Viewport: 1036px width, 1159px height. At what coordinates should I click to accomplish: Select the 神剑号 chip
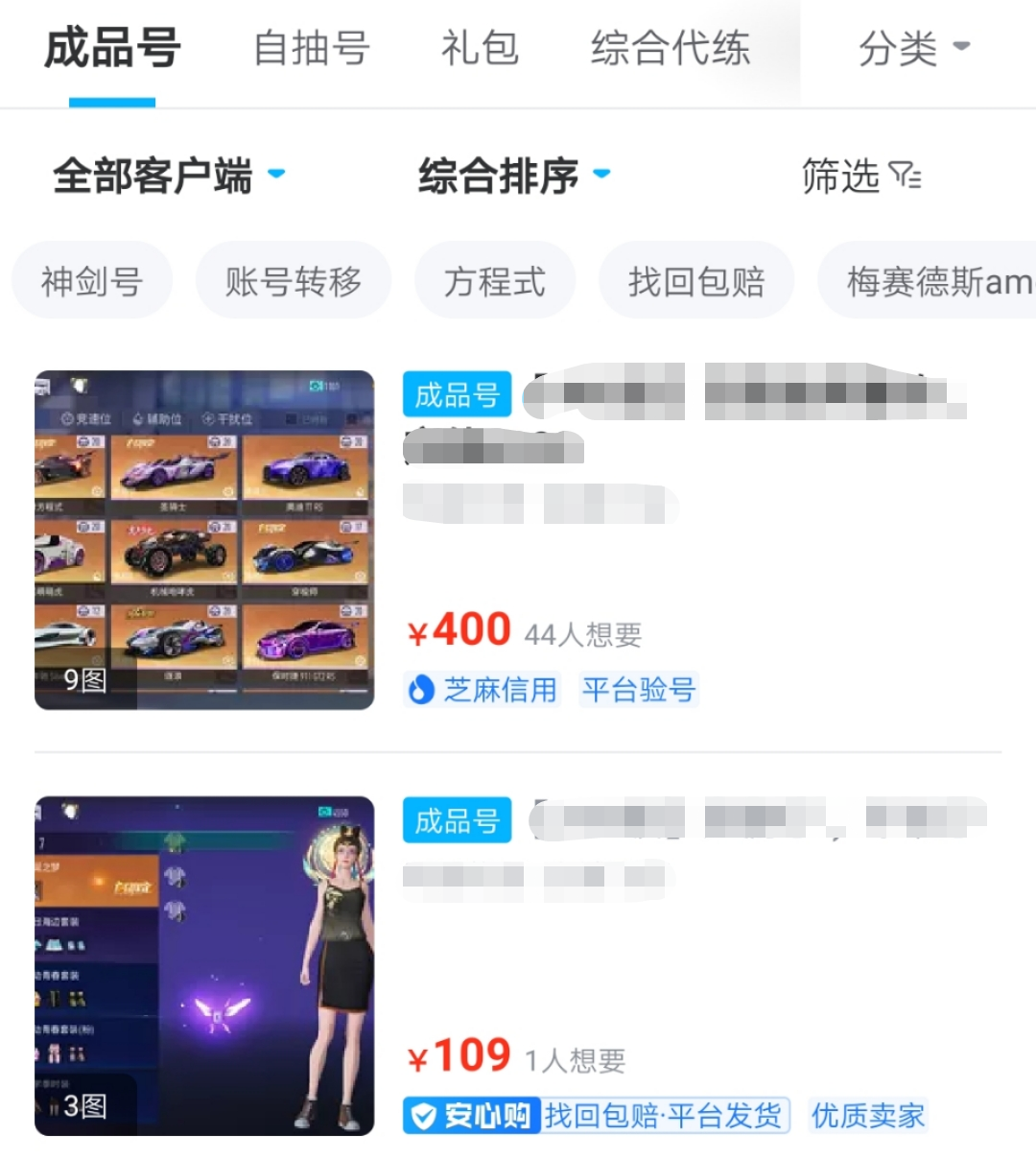[x=92, y=281]
